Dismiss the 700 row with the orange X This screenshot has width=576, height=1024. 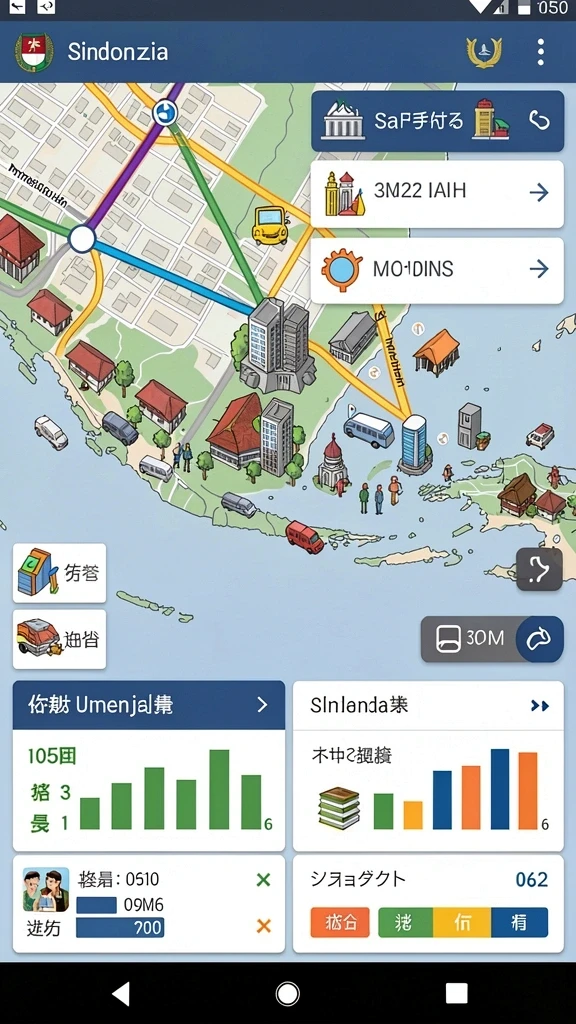(x=263, y=925)
